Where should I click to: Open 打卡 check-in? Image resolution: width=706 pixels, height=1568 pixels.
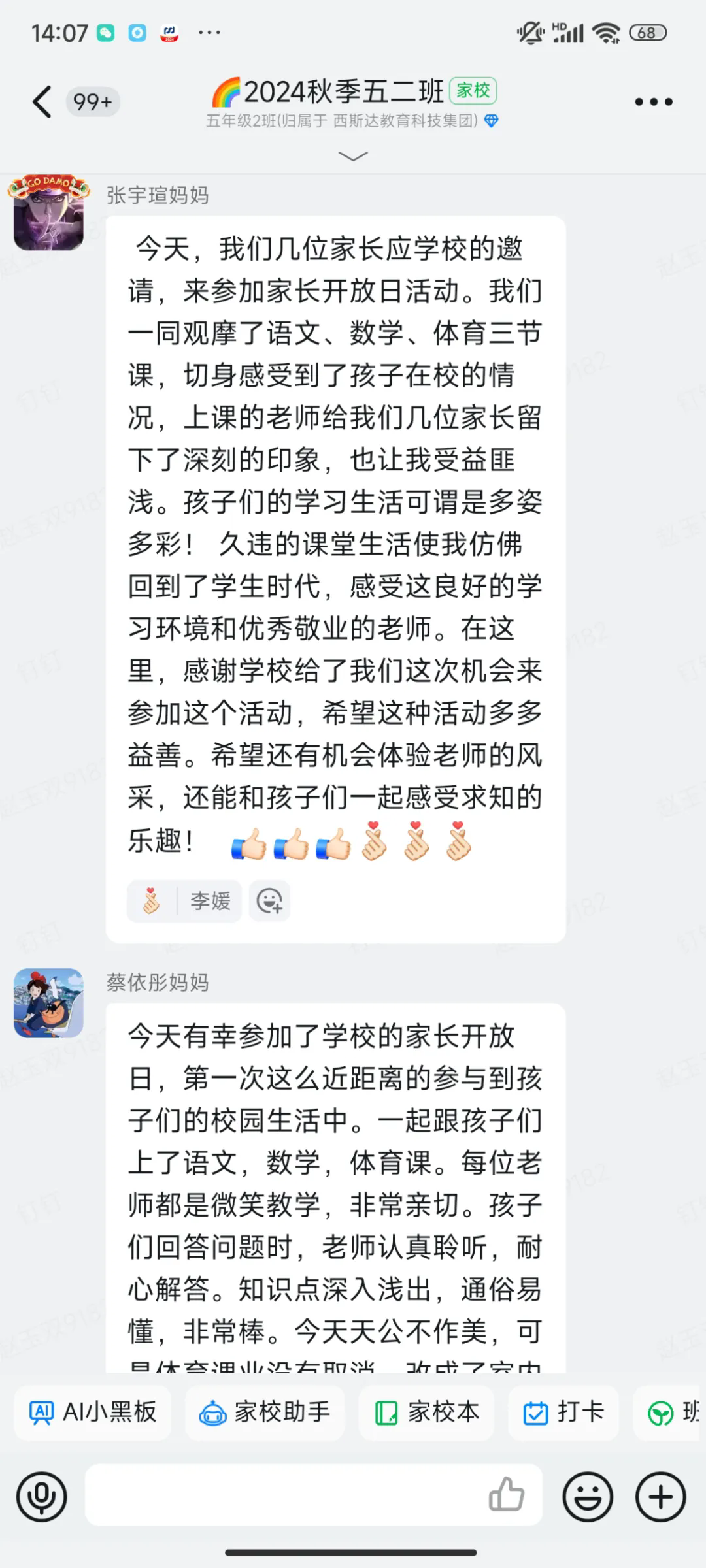point(563,1413)
